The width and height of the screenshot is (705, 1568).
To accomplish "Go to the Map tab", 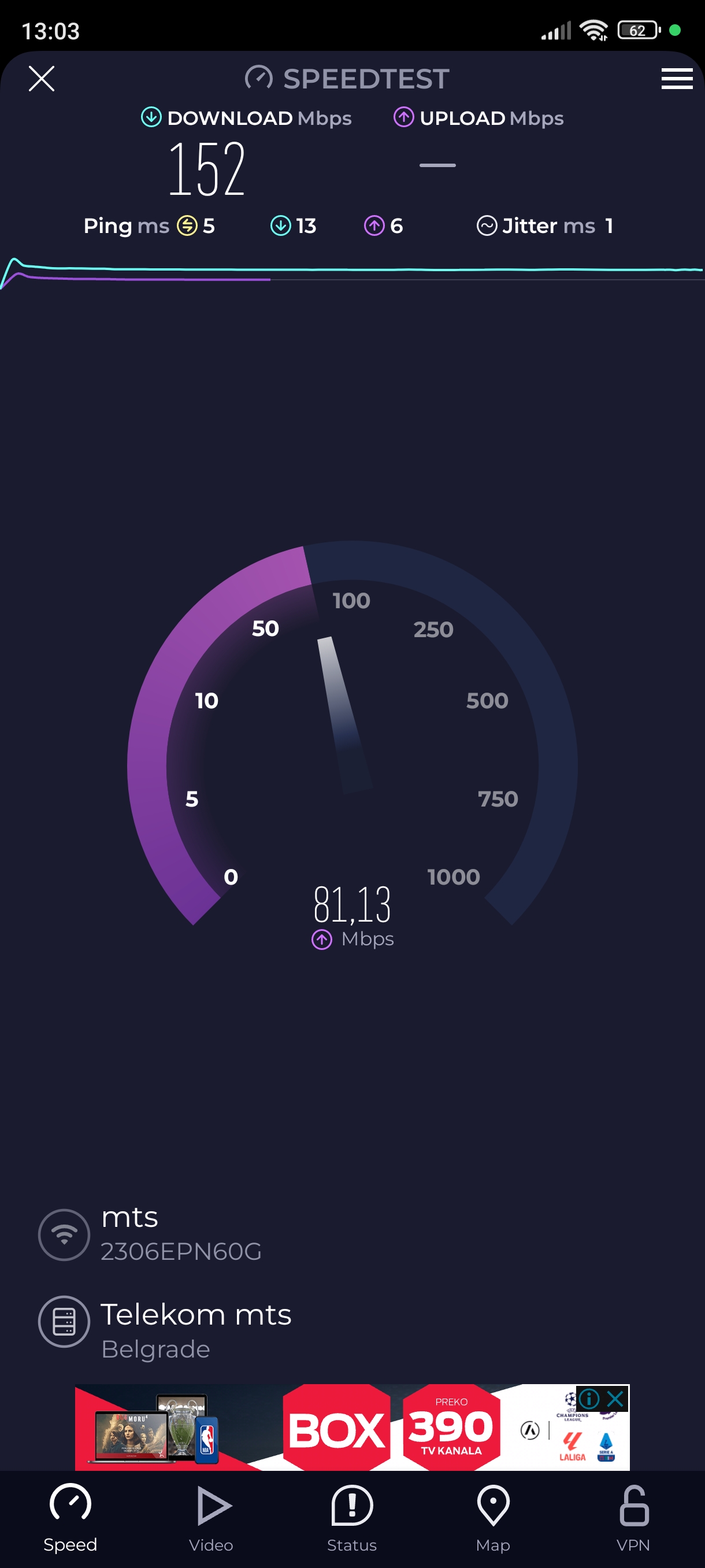I will (x=493, y=1518).
